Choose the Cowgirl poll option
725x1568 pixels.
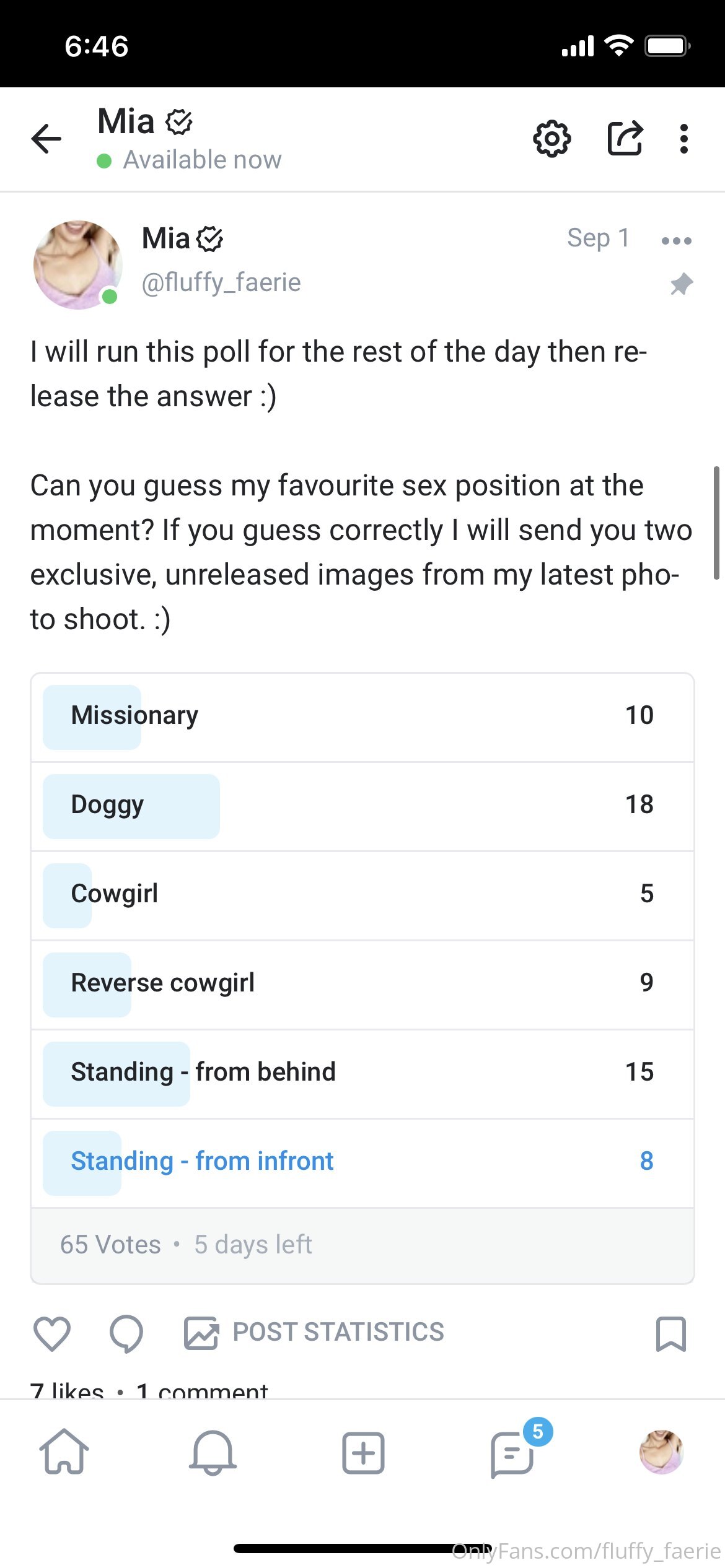[x=362, y=895]
